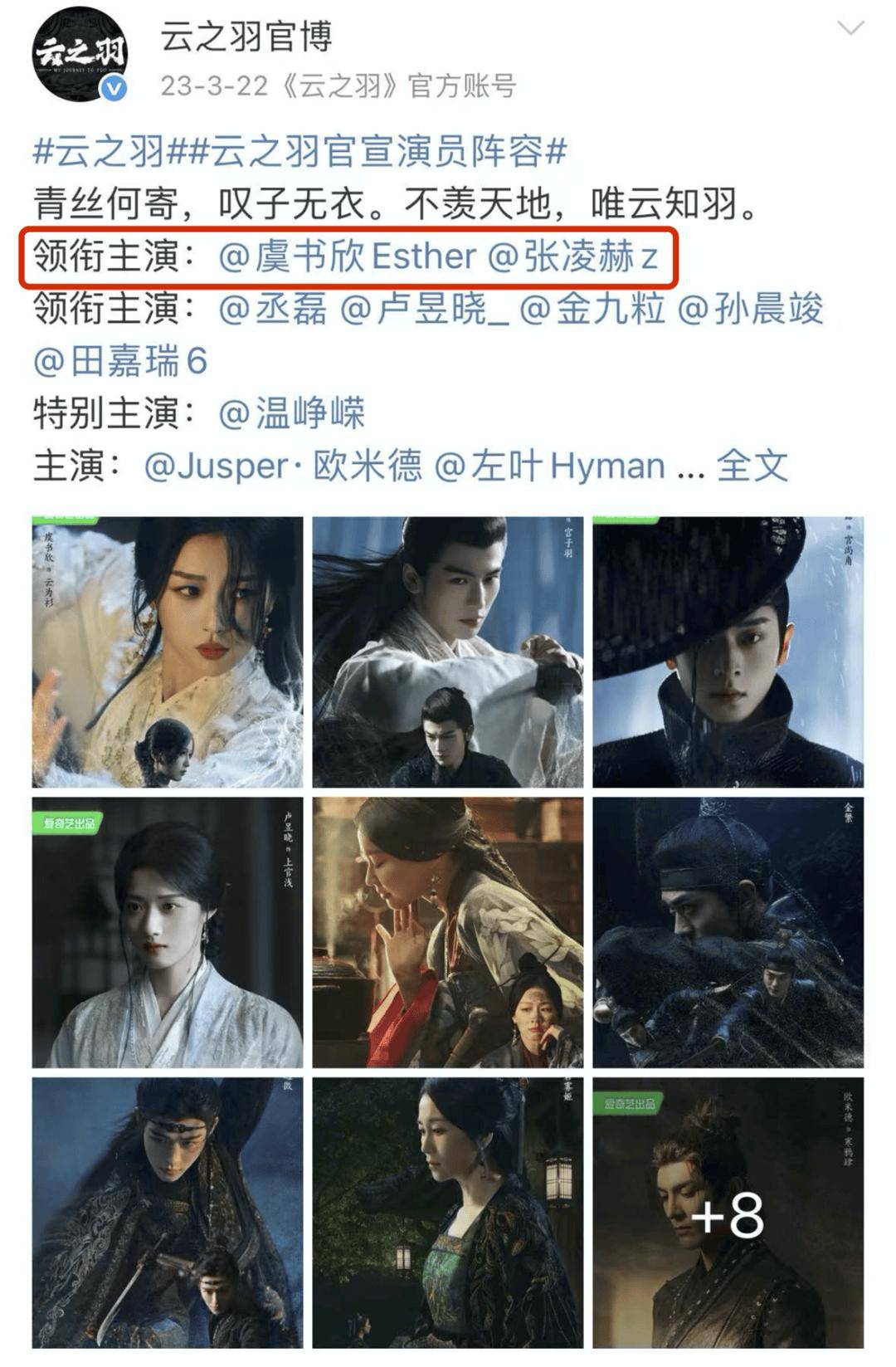The image size is (896, 1367).
Task: Open 云之羽官博 profile avatar
Action: (x=80, y=56)
